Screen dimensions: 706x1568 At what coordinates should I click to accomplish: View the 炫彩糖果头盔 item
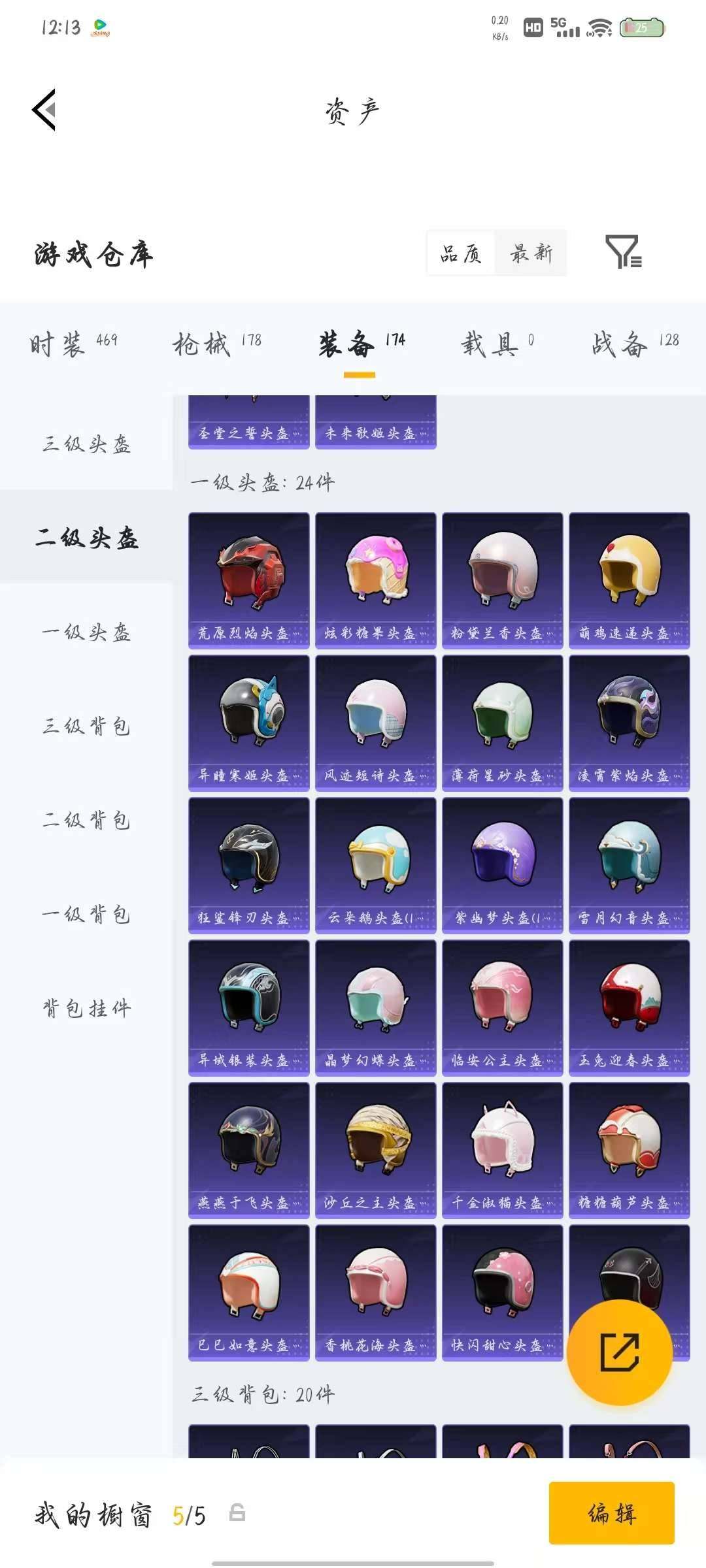coord(375,580)
